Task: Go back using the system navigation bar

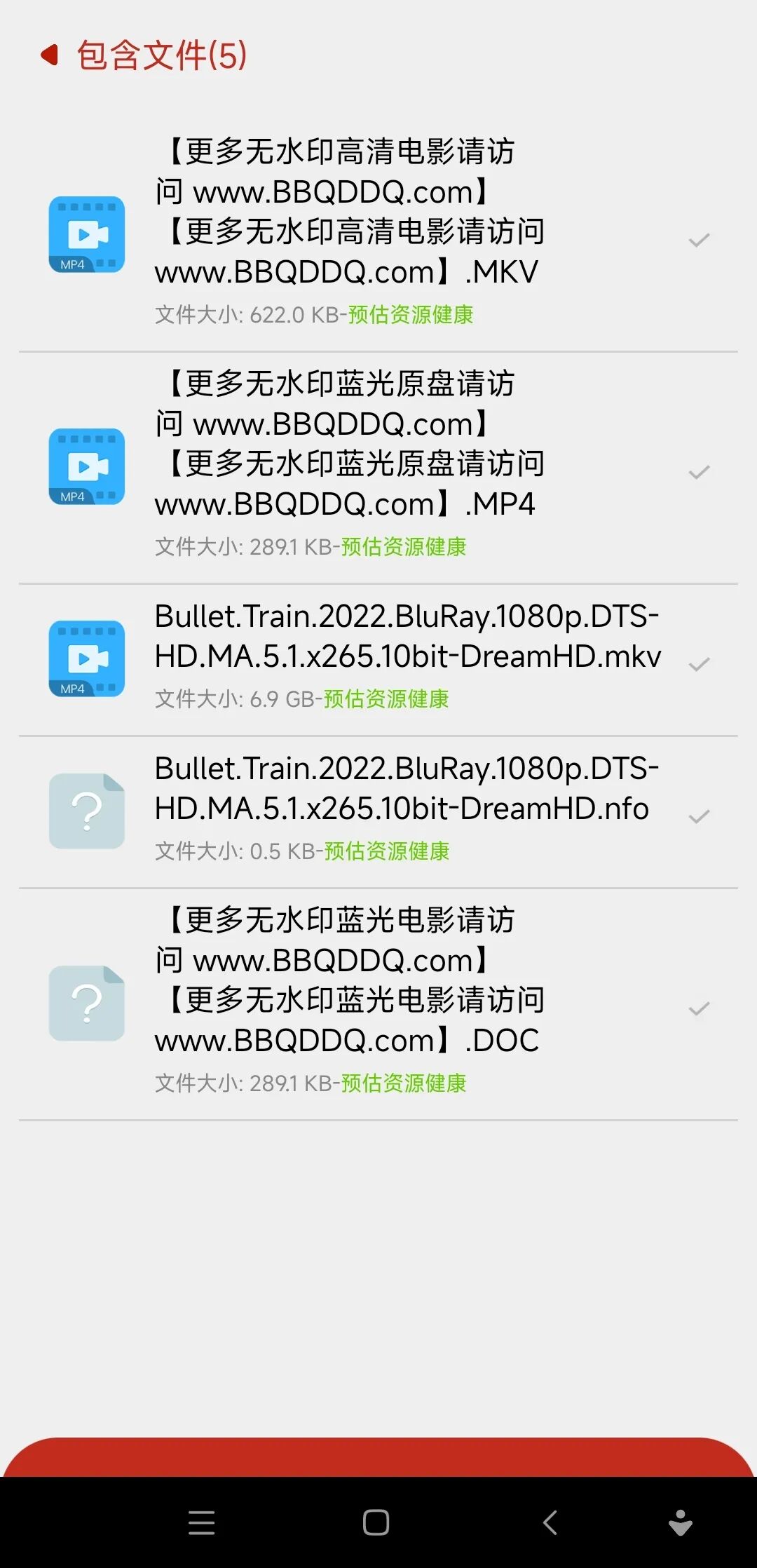Action: tap(550, 1522)
